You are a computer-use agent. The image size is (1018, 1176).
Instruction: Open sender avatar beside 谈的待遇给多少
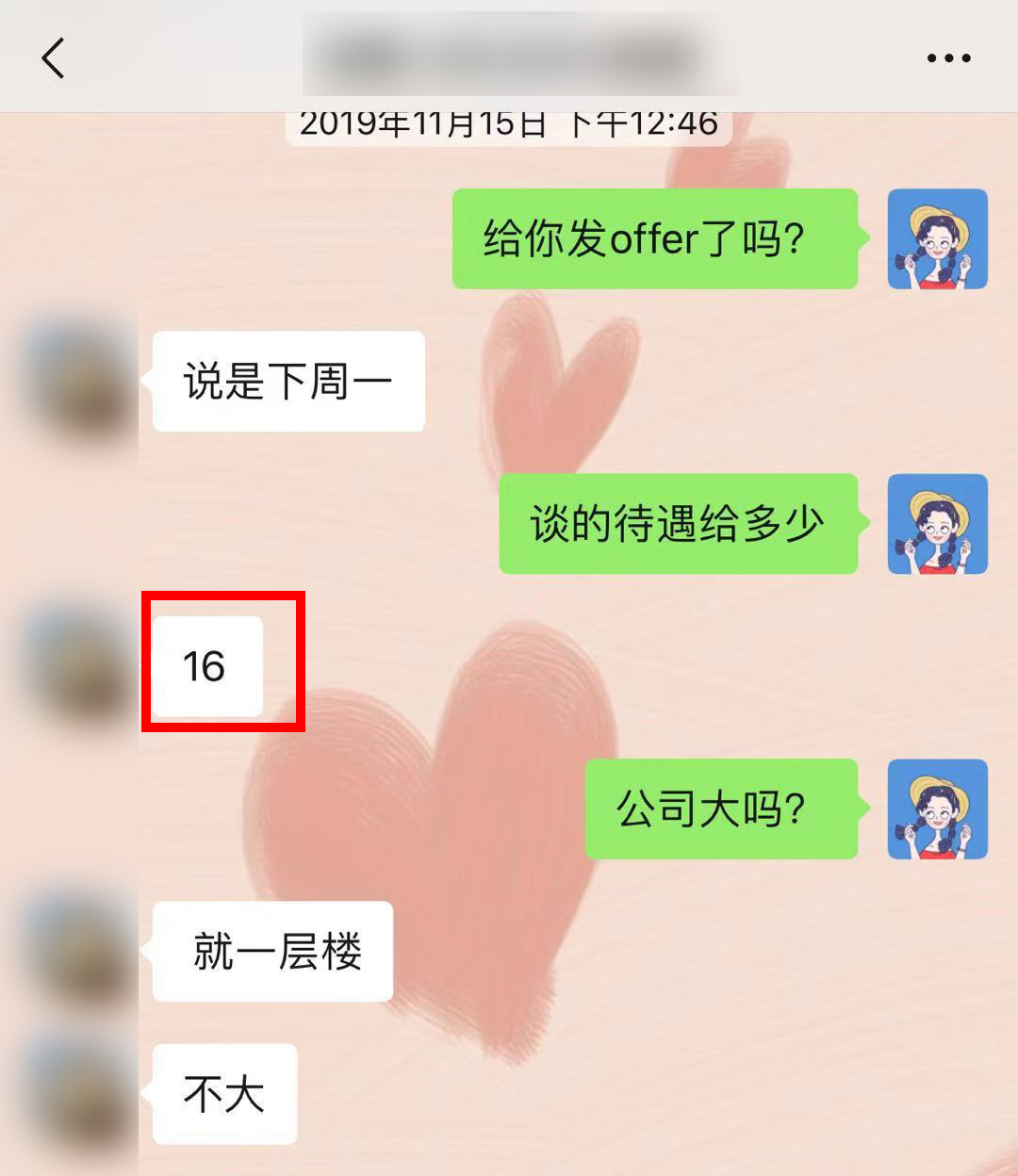937,524
